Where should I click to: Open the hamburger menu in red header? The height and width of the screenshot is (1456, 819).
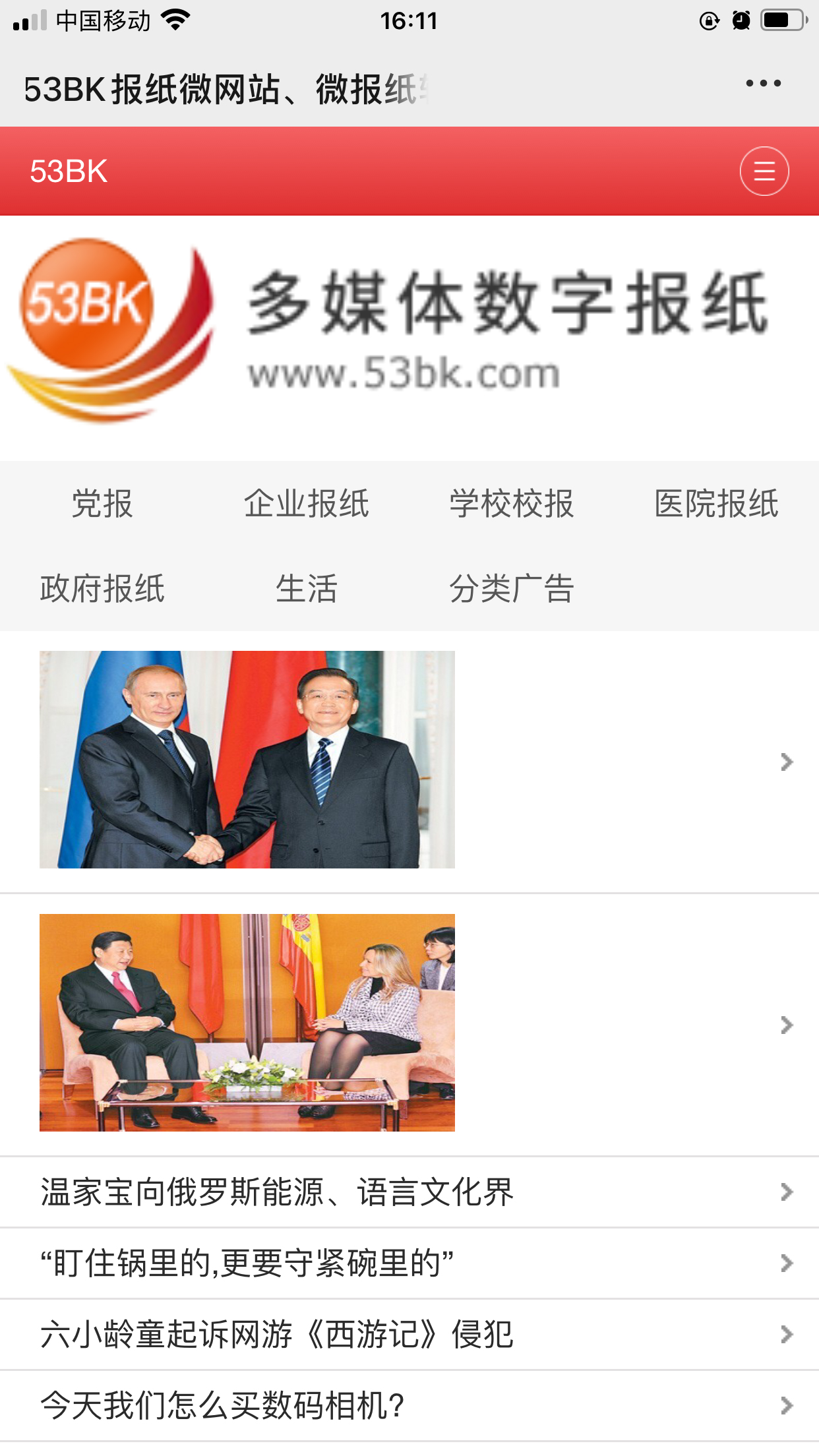point(764,171)
